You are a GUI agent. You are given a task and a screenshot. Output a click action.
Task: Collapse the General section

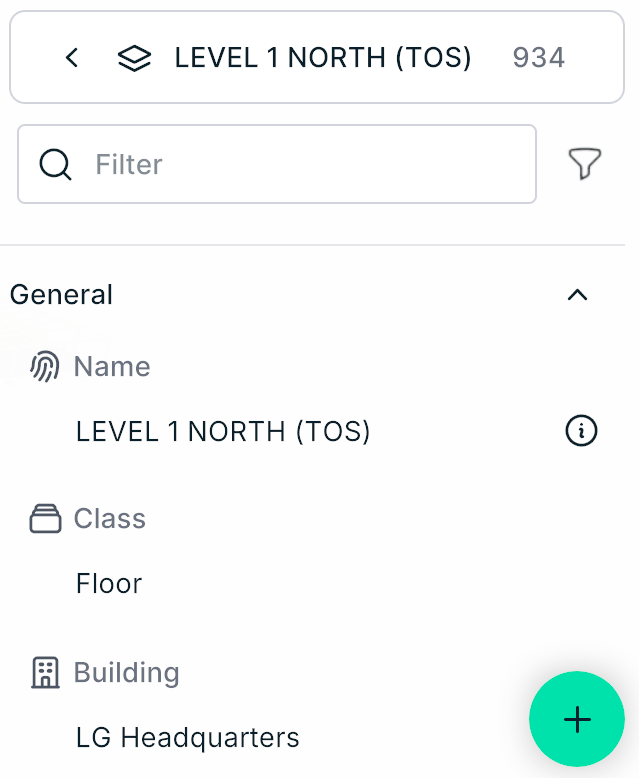click(x=577, y=295)
